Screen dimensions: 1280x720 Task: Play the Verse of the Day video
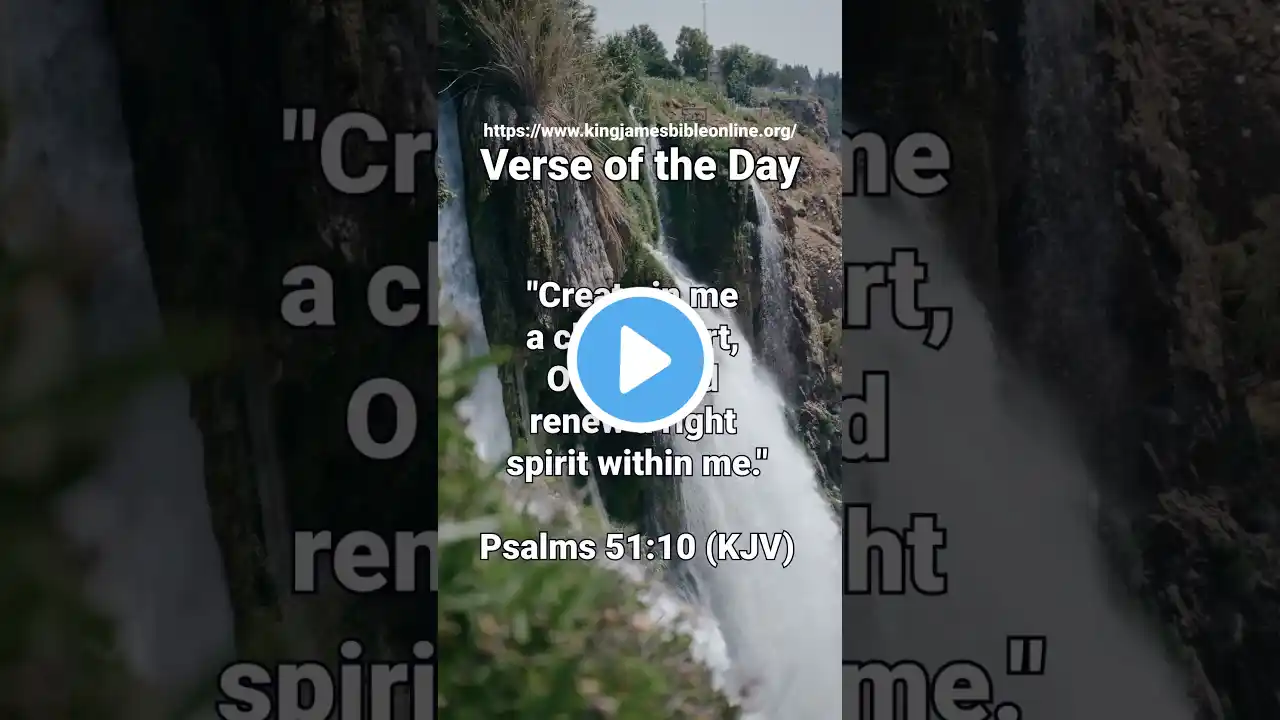pyautogui.click(x=640, y=359)
